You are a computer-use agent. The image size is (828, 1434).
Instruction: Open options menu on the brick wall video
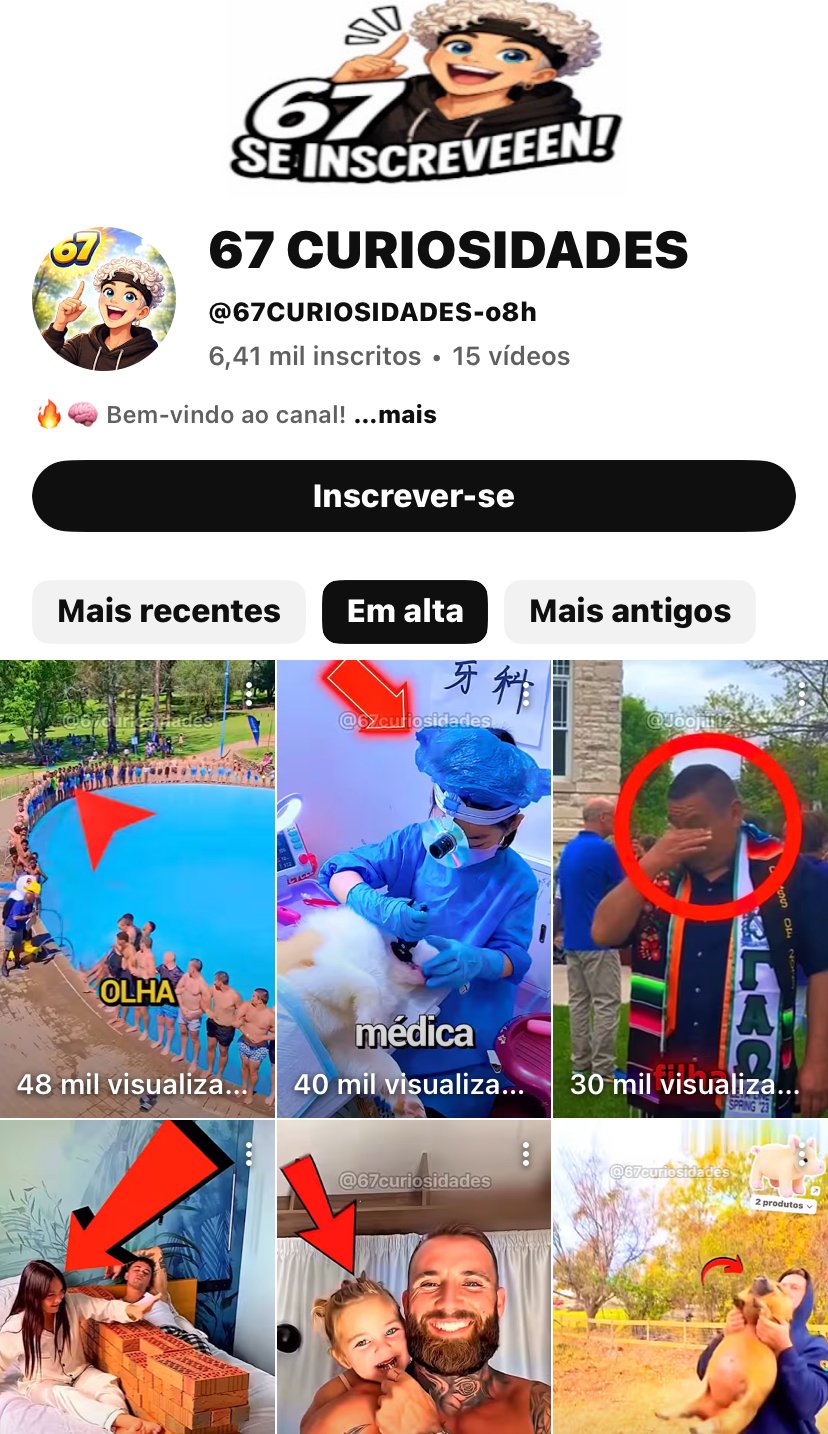[249, 1155]
